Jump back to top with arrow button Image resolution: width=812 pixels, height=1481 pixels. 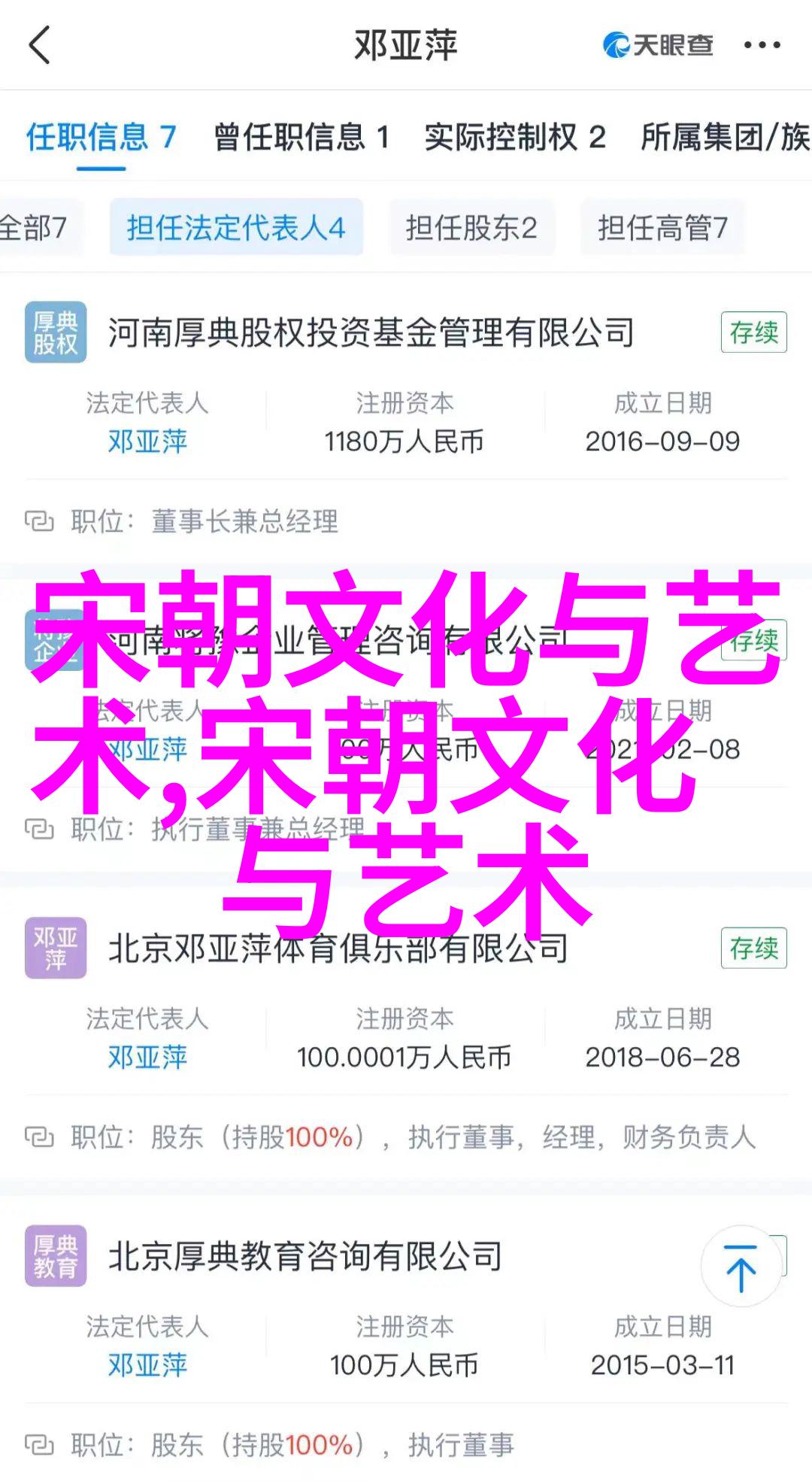[741, 1267]
